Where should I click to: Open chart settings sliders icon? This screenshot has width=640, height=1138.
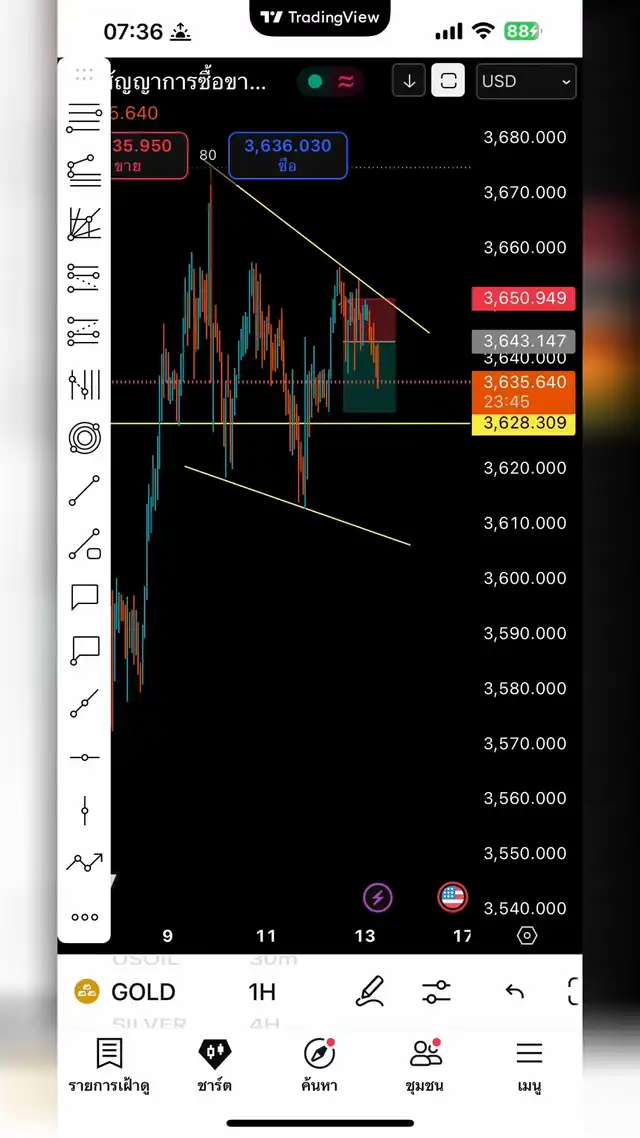tap(436, 992)
